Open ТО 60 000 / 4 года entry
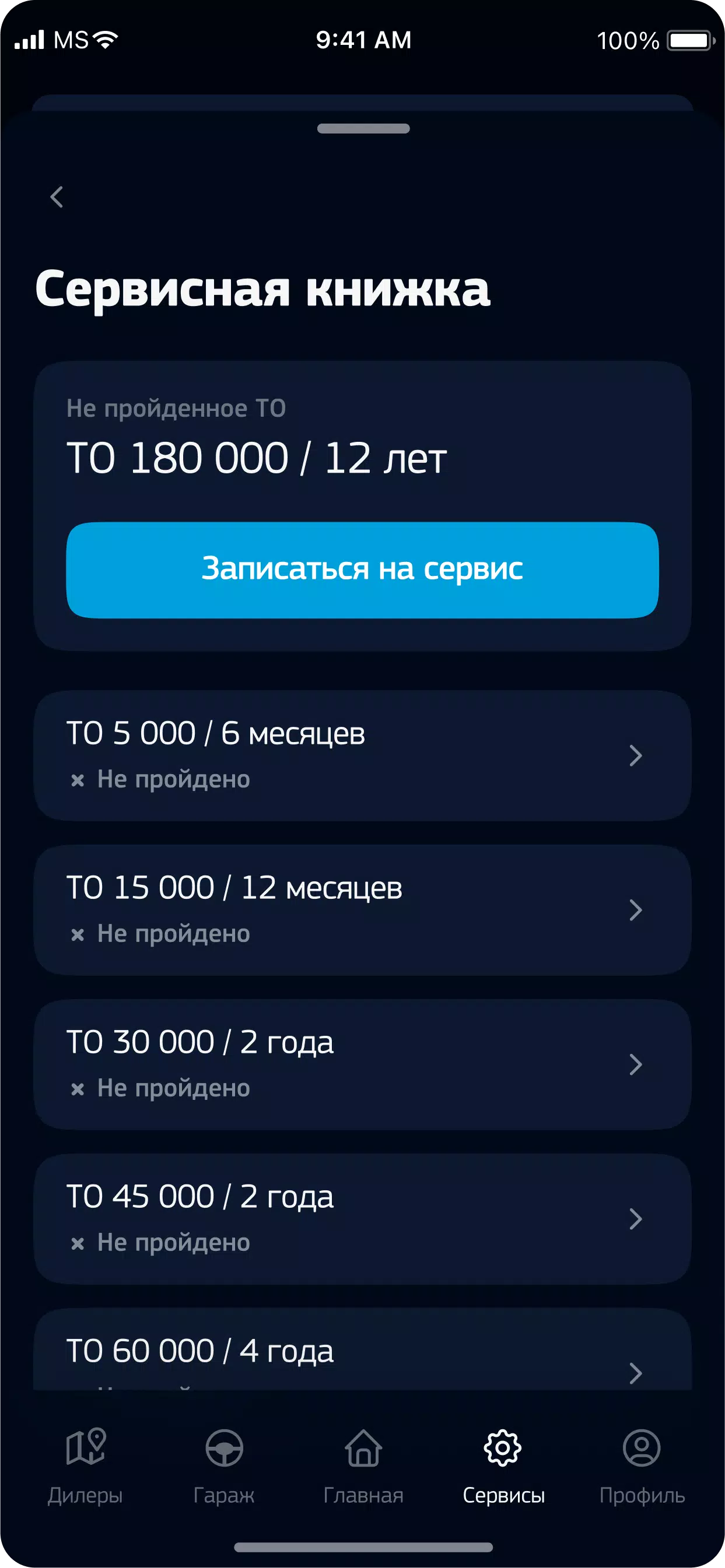The image size is (725, 1568). (x=363, y=1349)
